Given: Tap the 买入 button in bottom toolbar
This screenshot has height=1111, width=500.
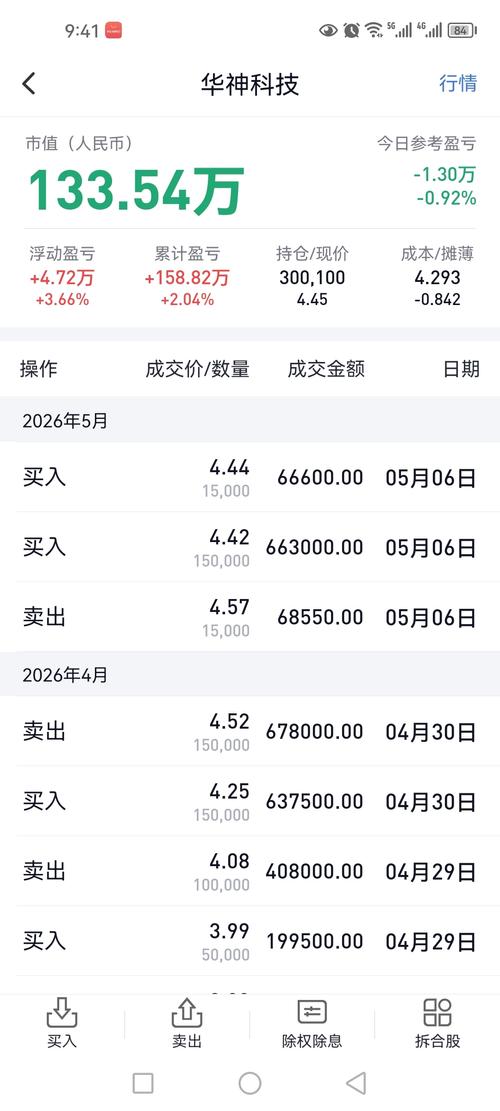Looking at the screenshot, I should (62, 1022).
